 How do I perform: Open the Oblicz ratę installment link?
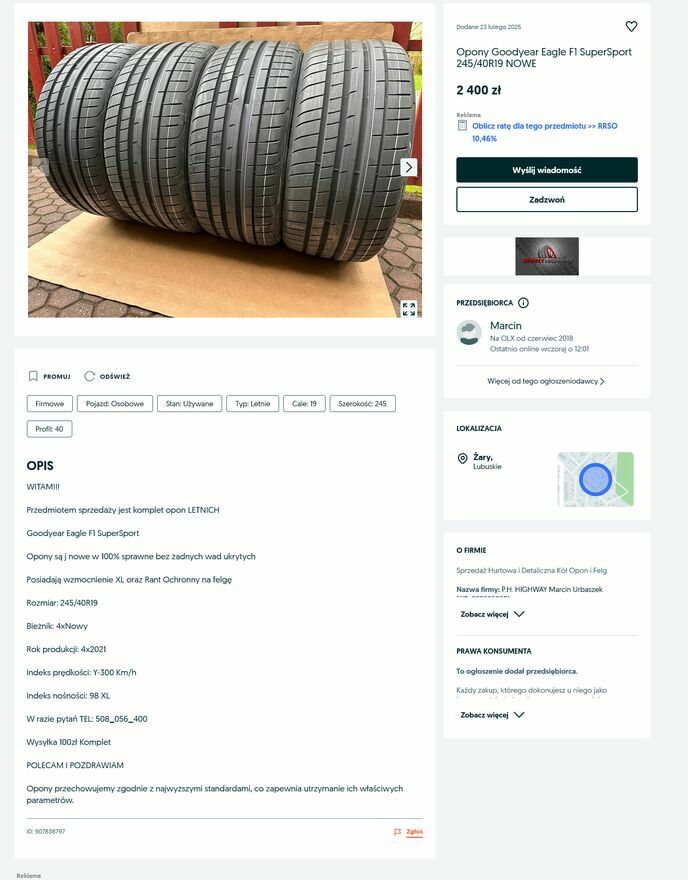click(544, 127)
